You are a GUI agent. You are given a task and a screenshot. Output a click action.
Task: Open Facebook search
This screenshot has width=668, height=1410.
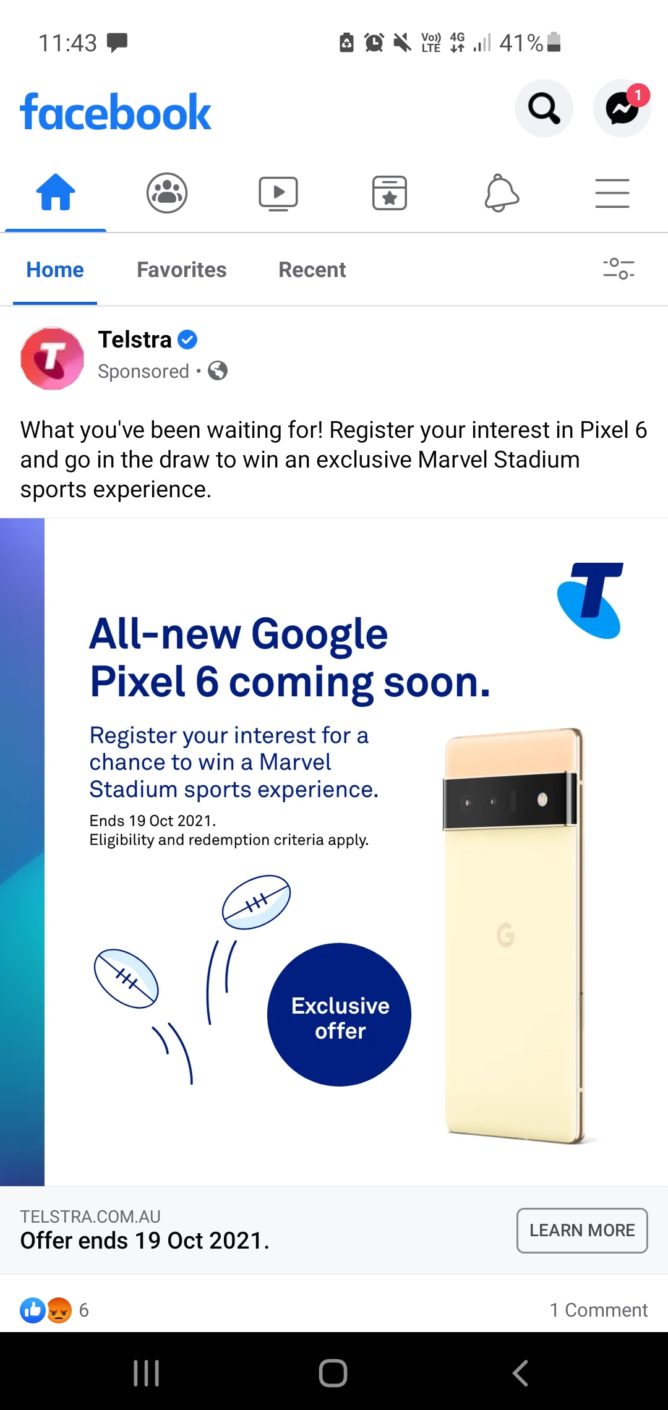[x=544, y=108]
